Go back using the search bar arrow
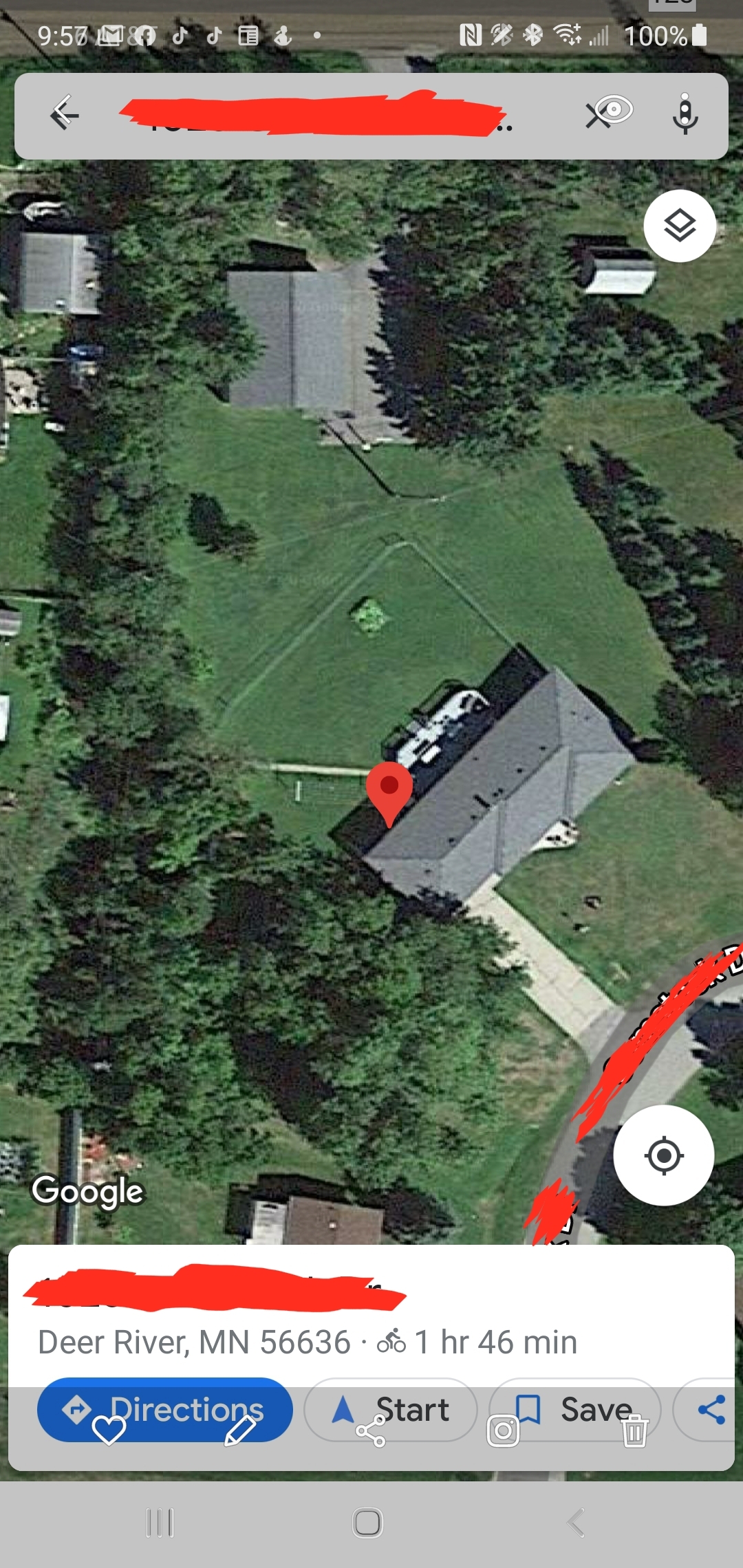The width and height of the screenshot is (743, 1568). pos(65,113)
